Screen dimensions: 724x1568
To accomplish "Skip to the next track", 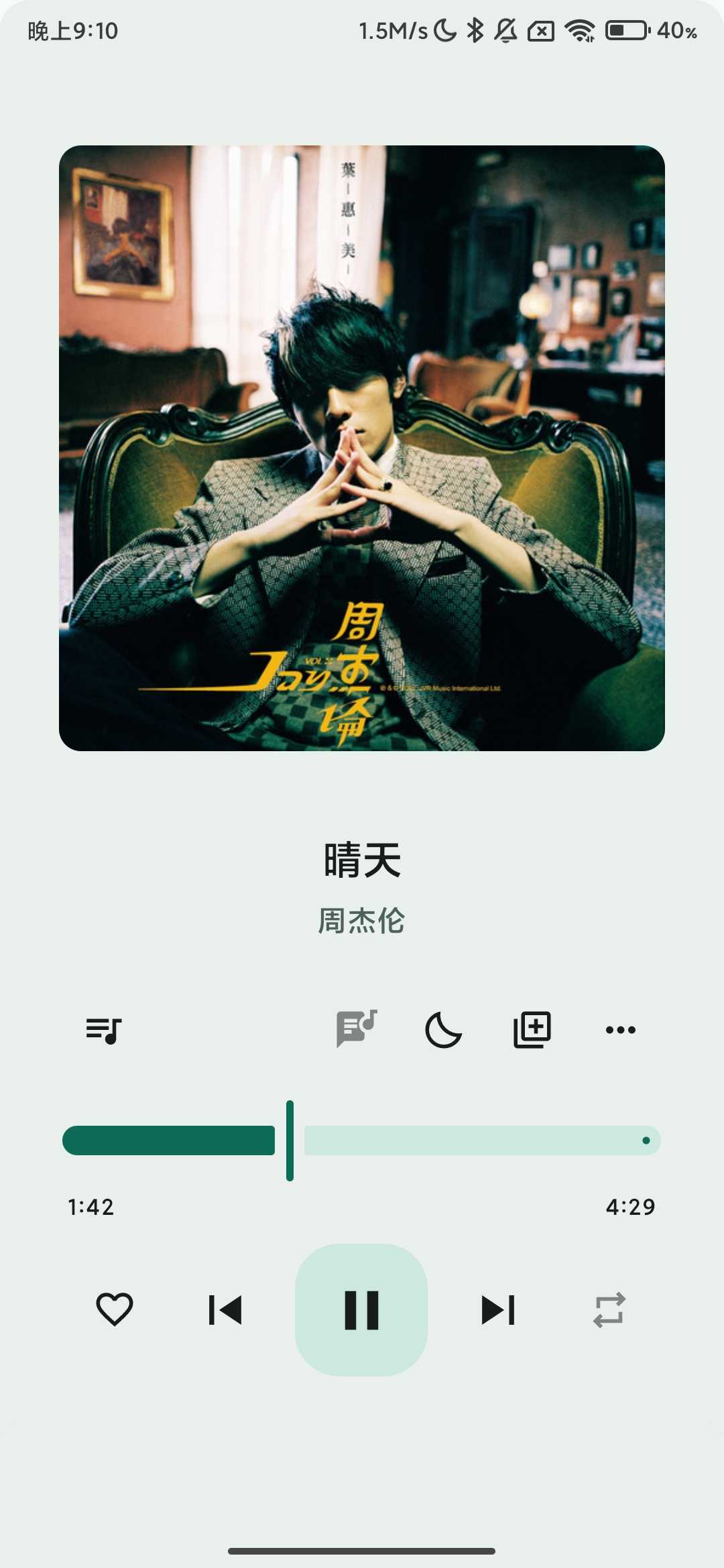I will click(x=496, y=1309).
